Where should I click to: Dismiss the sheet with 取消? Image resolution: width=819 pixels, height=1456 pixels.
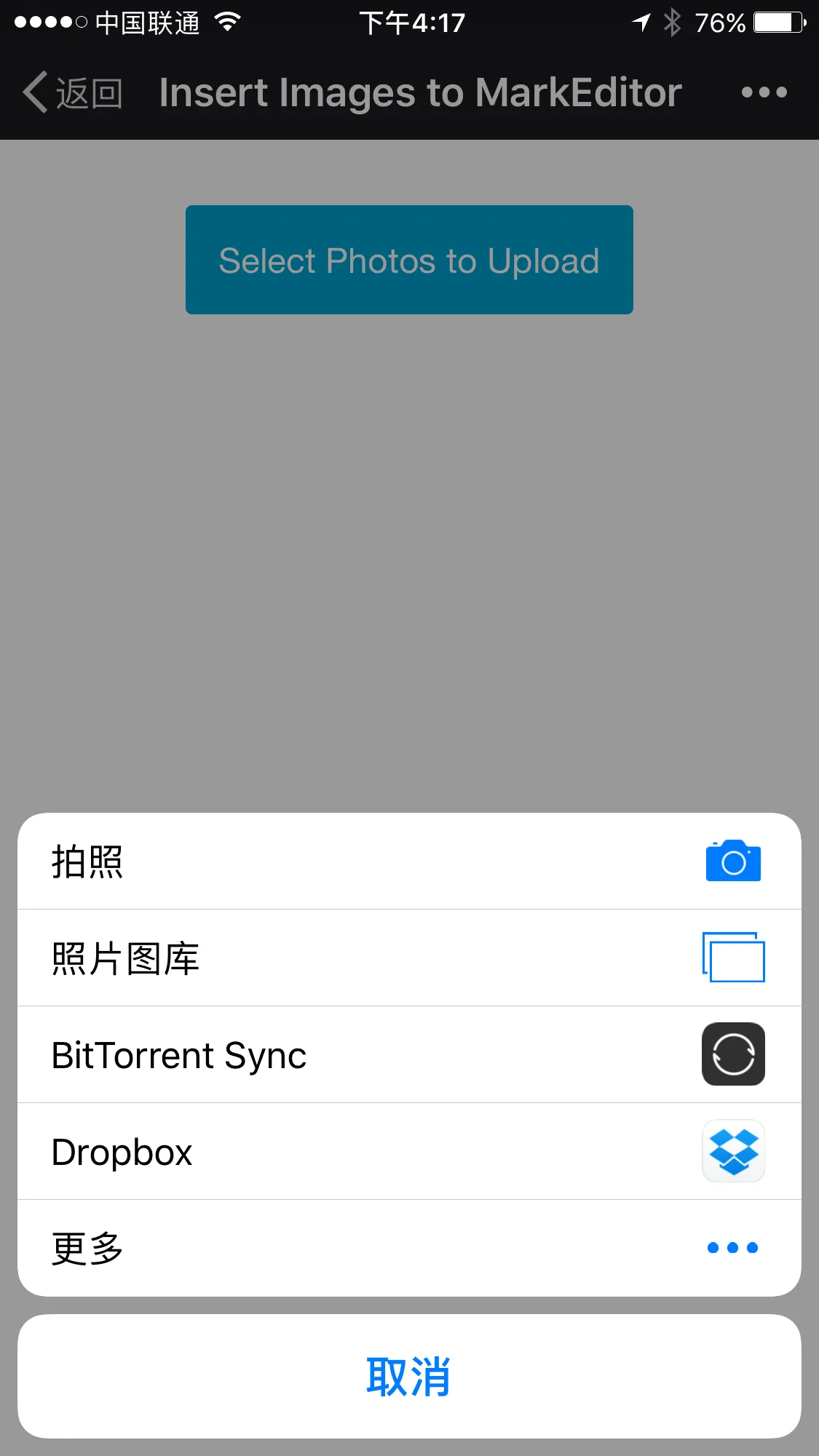(409, 1376)
